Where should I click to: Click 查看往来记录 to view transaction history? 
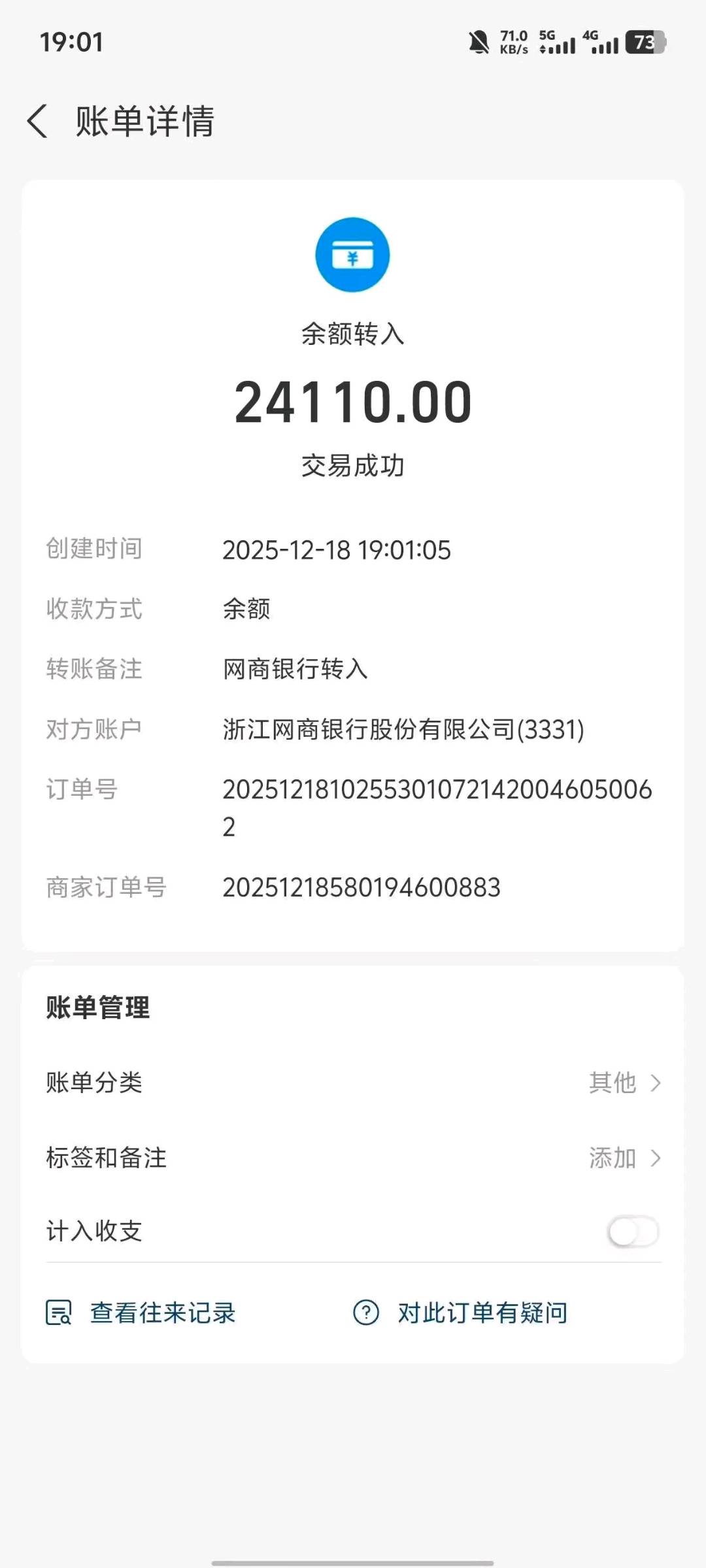click(161, 1312)
